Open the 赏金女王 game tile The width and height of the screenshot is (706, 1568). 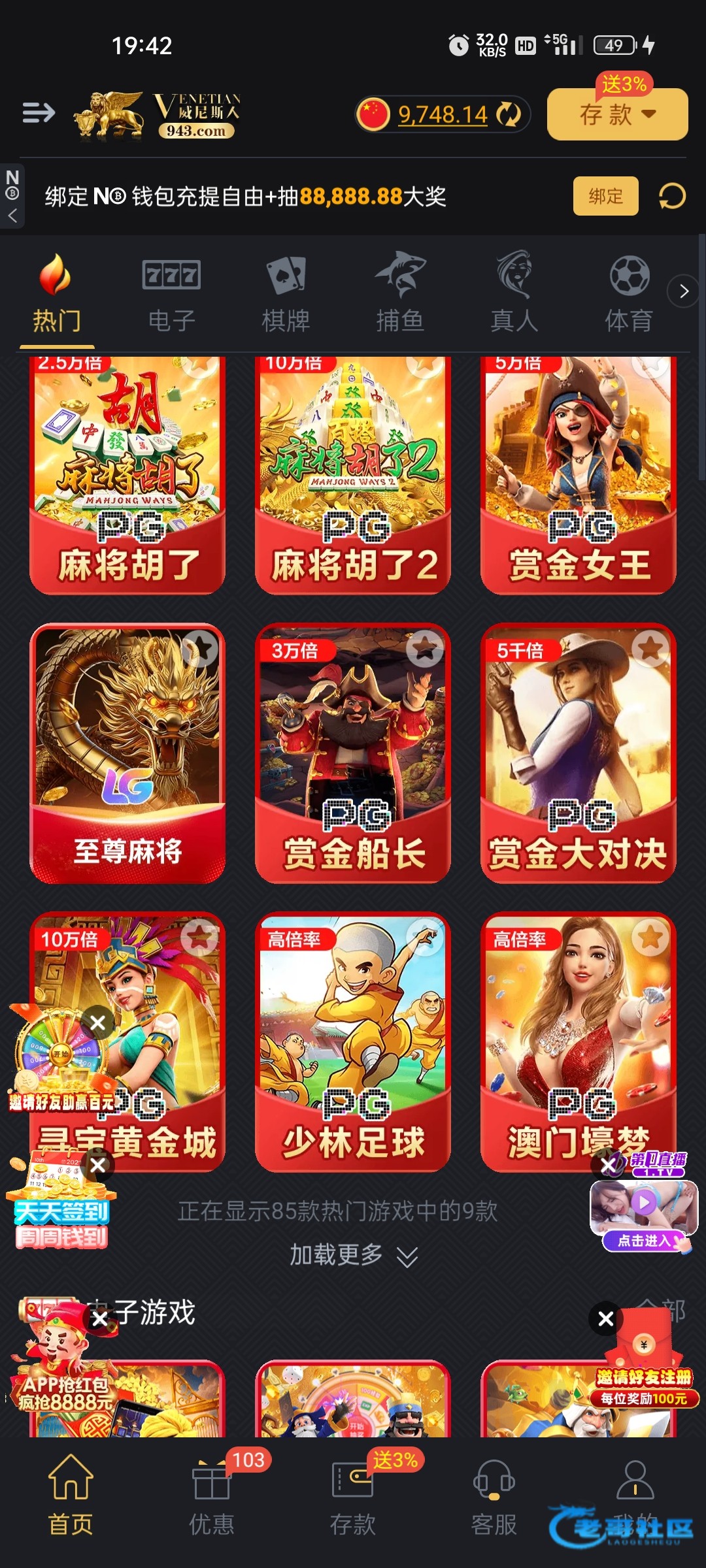click(x=579, y=474)
